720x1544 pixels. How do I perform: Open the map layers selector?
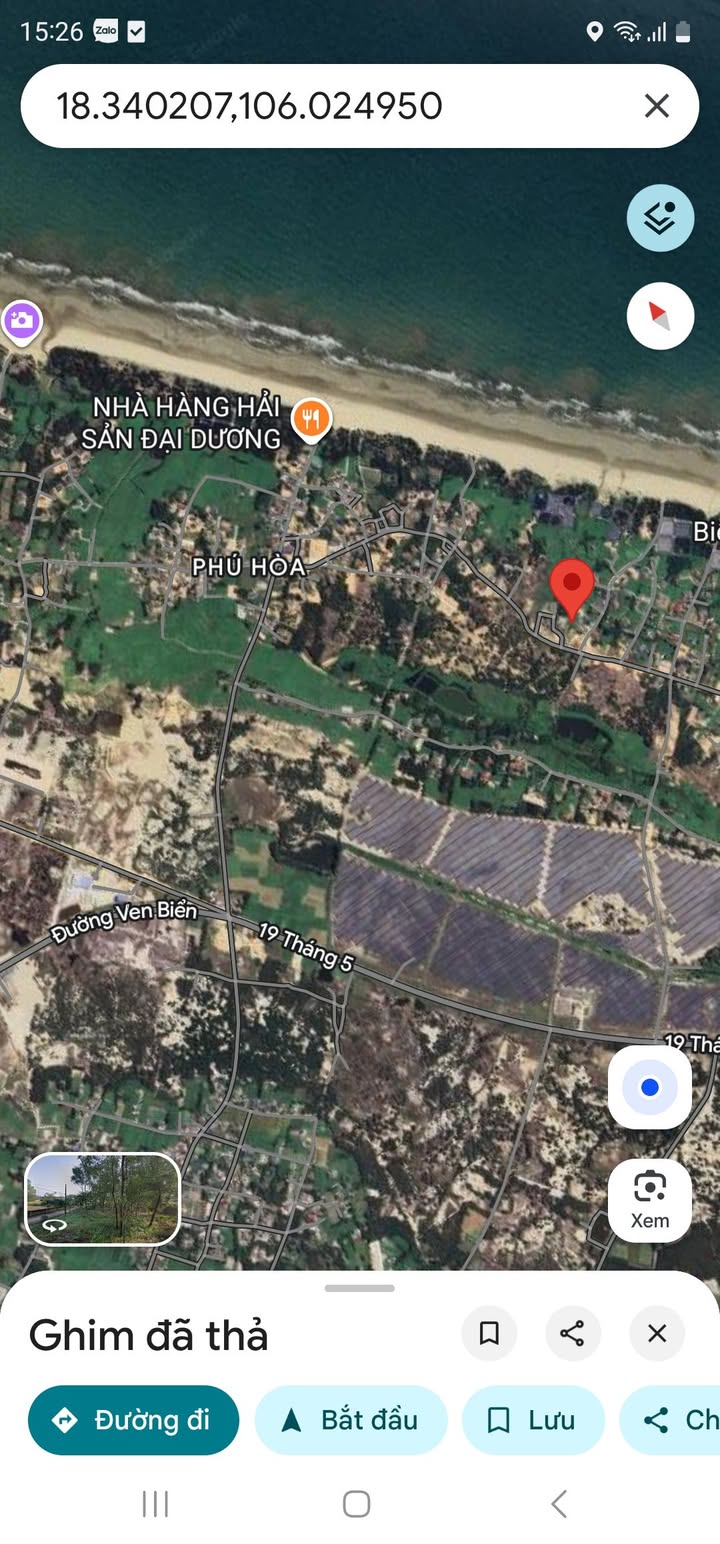click(x=660, y=218)
